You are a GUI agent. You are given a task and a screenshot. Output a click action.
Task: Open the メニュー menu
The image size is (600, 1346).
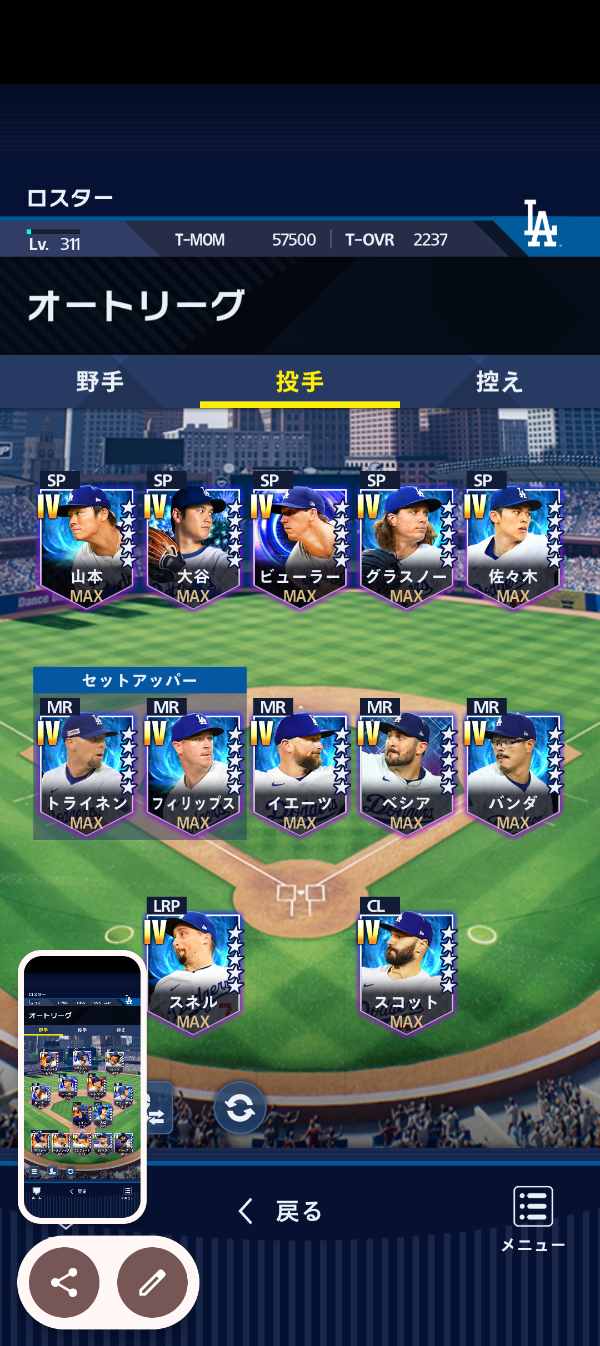point(533,1218)
